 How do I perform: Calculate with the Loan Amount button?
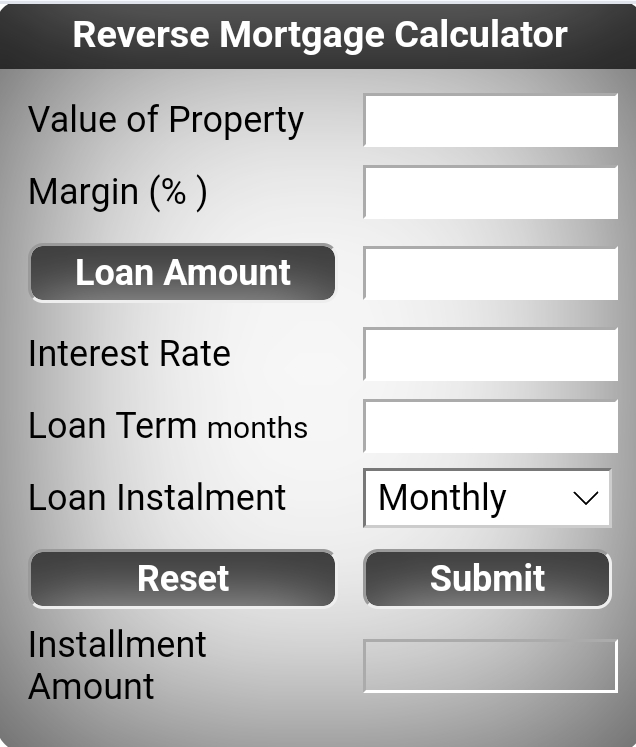pos(183,273)
